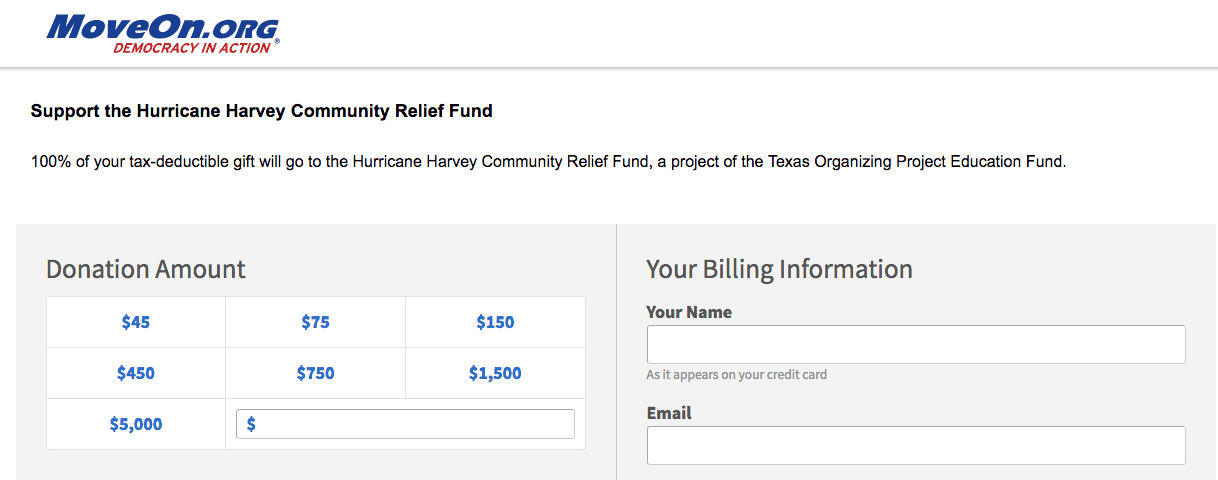Choose the $750 donation amount
1218x480 pixels.
tap(315, 373)
